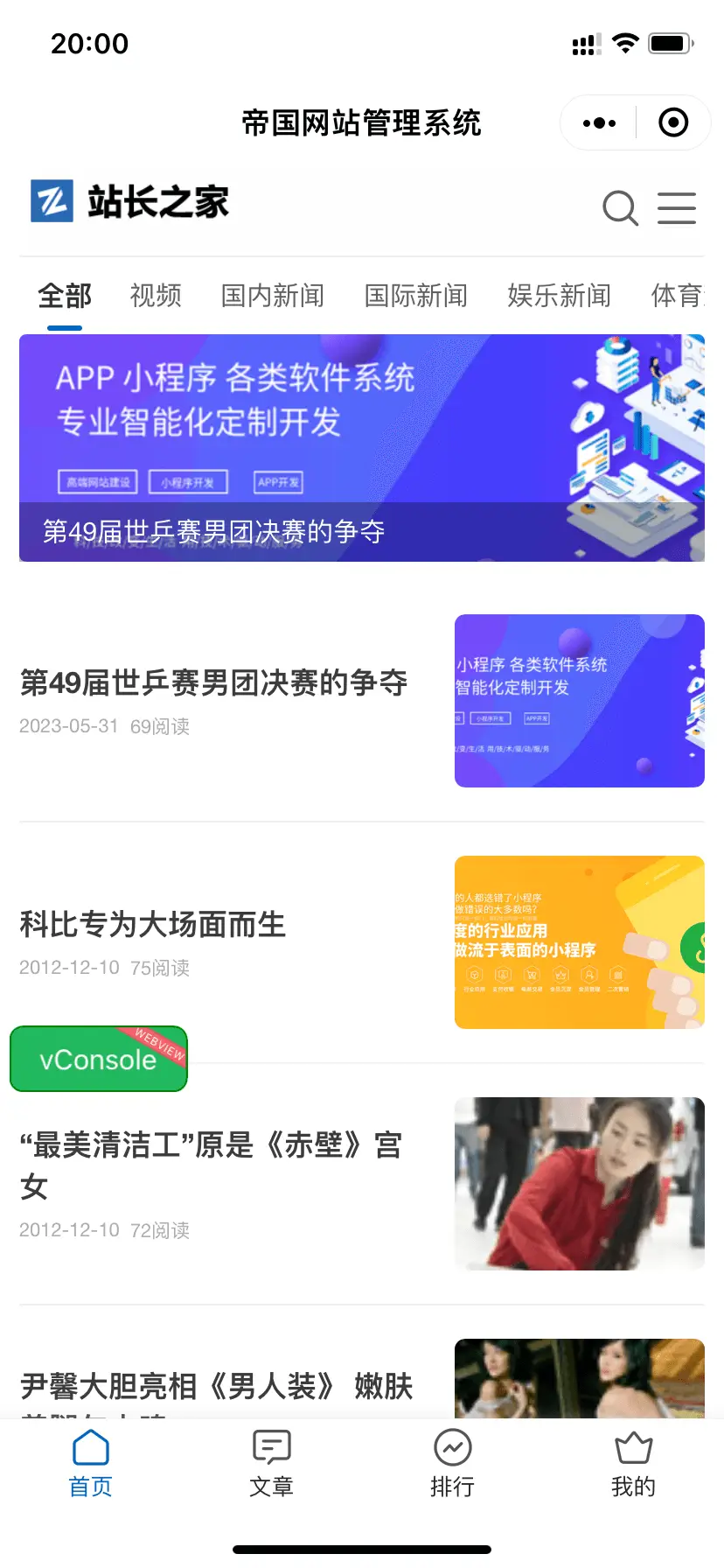Open the hamburger menu

677,208
